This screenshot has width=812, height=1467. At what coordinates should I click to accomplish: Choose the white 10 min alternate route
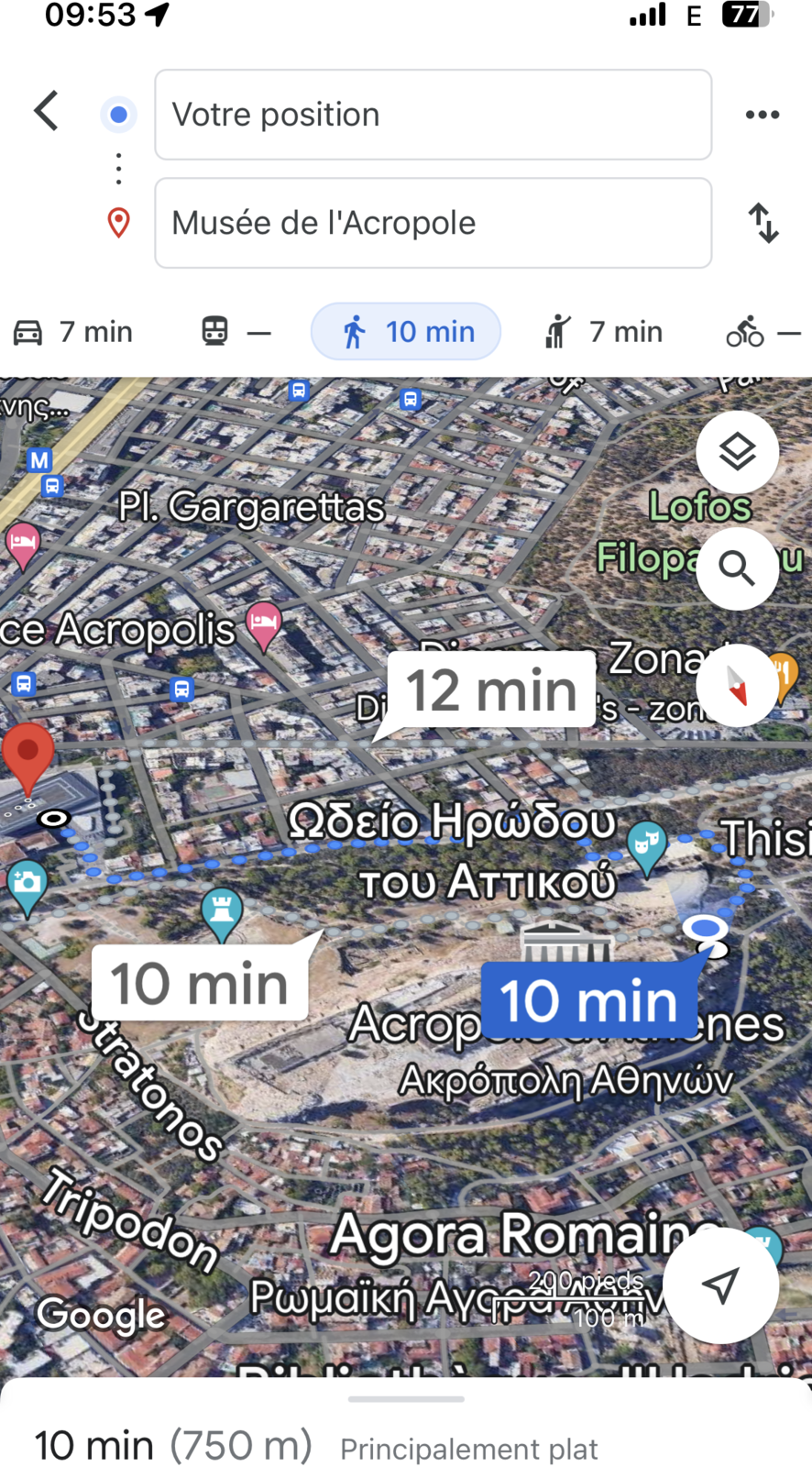pyautogui.click(x=200, y=983)
